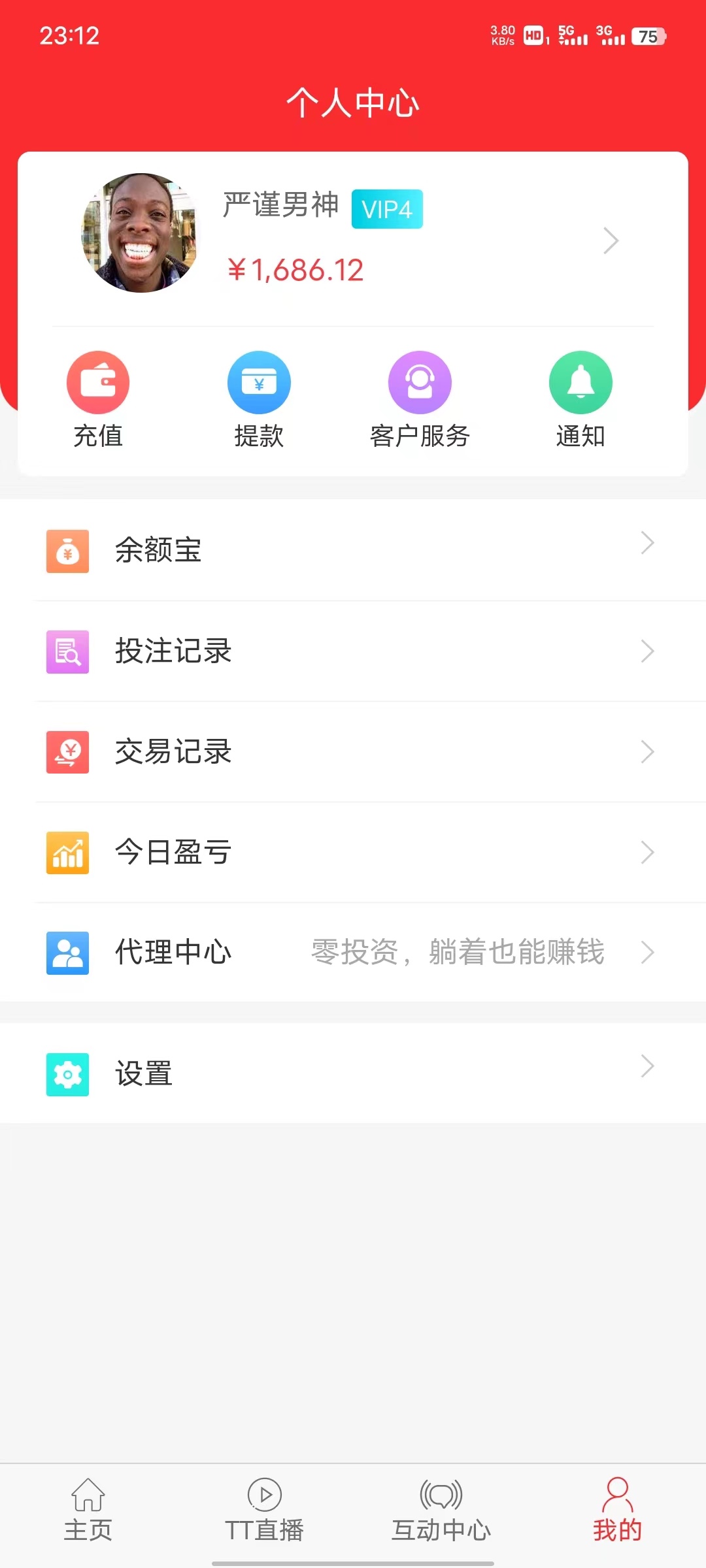Open the 代理中心 agent center
This screenshot has height=1568, width=706.
point(353,953)
